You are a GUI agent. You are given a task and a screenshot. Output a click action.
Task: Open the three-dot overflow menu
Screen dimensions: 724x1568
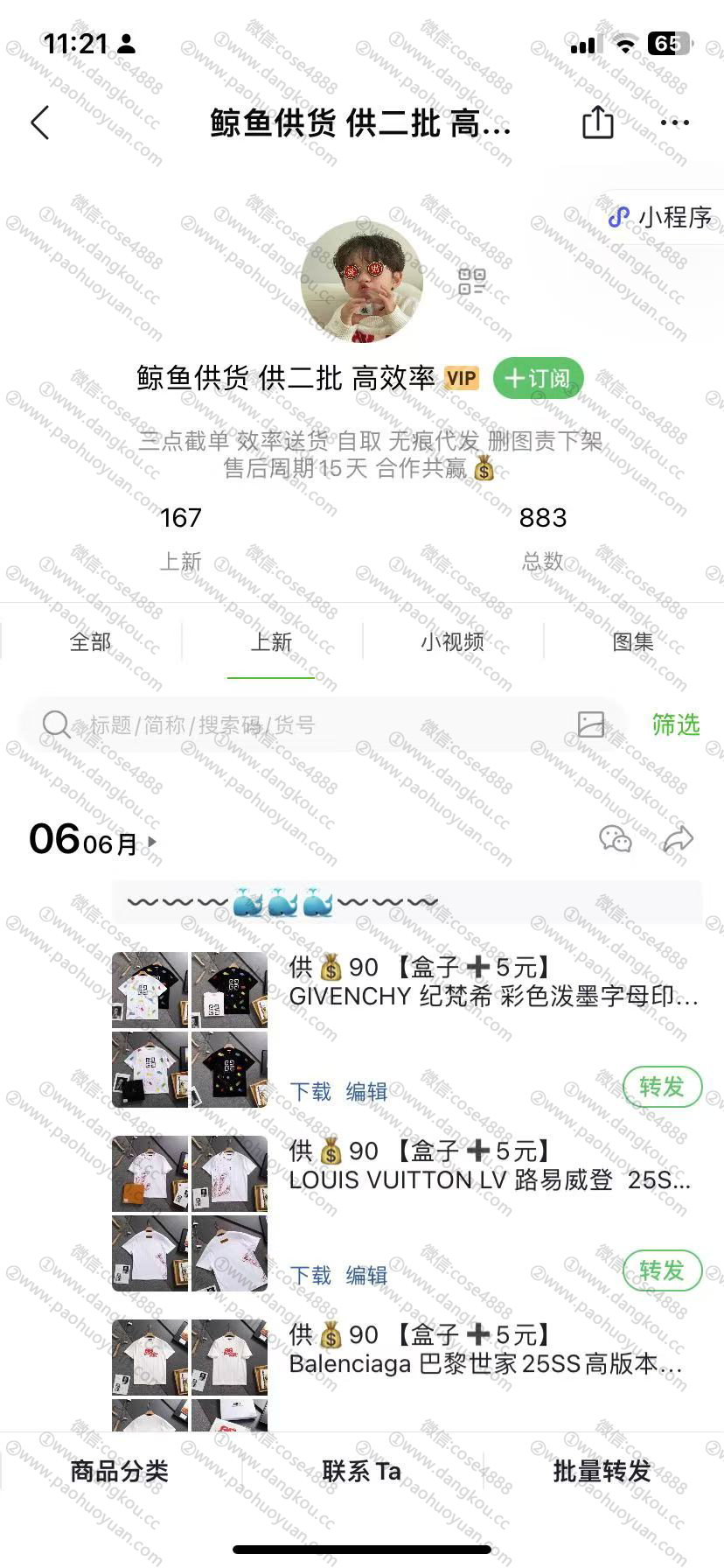675,122
